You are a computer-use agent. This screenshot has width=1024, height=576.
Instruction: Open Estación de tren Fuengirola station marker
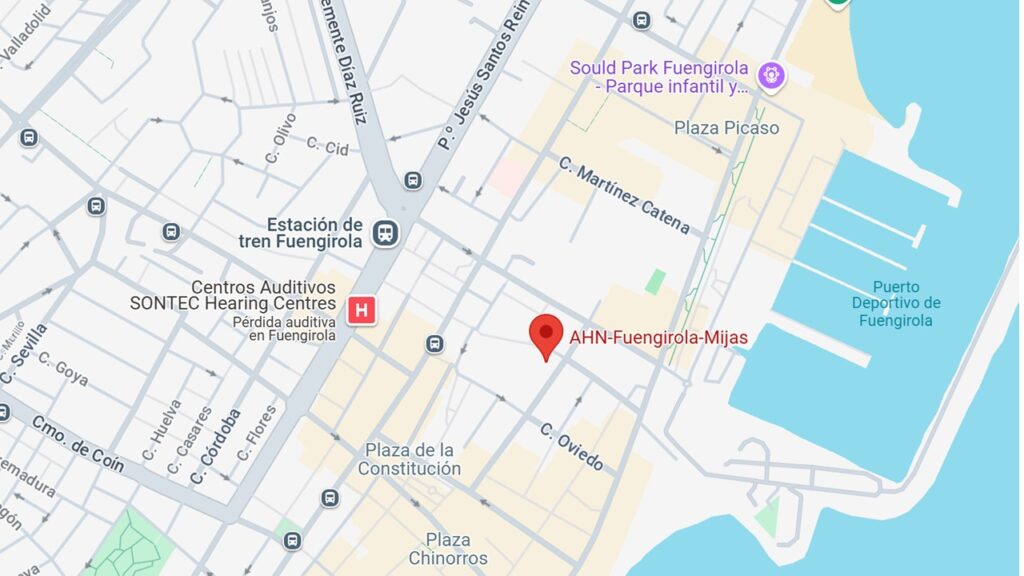point(385,233)
